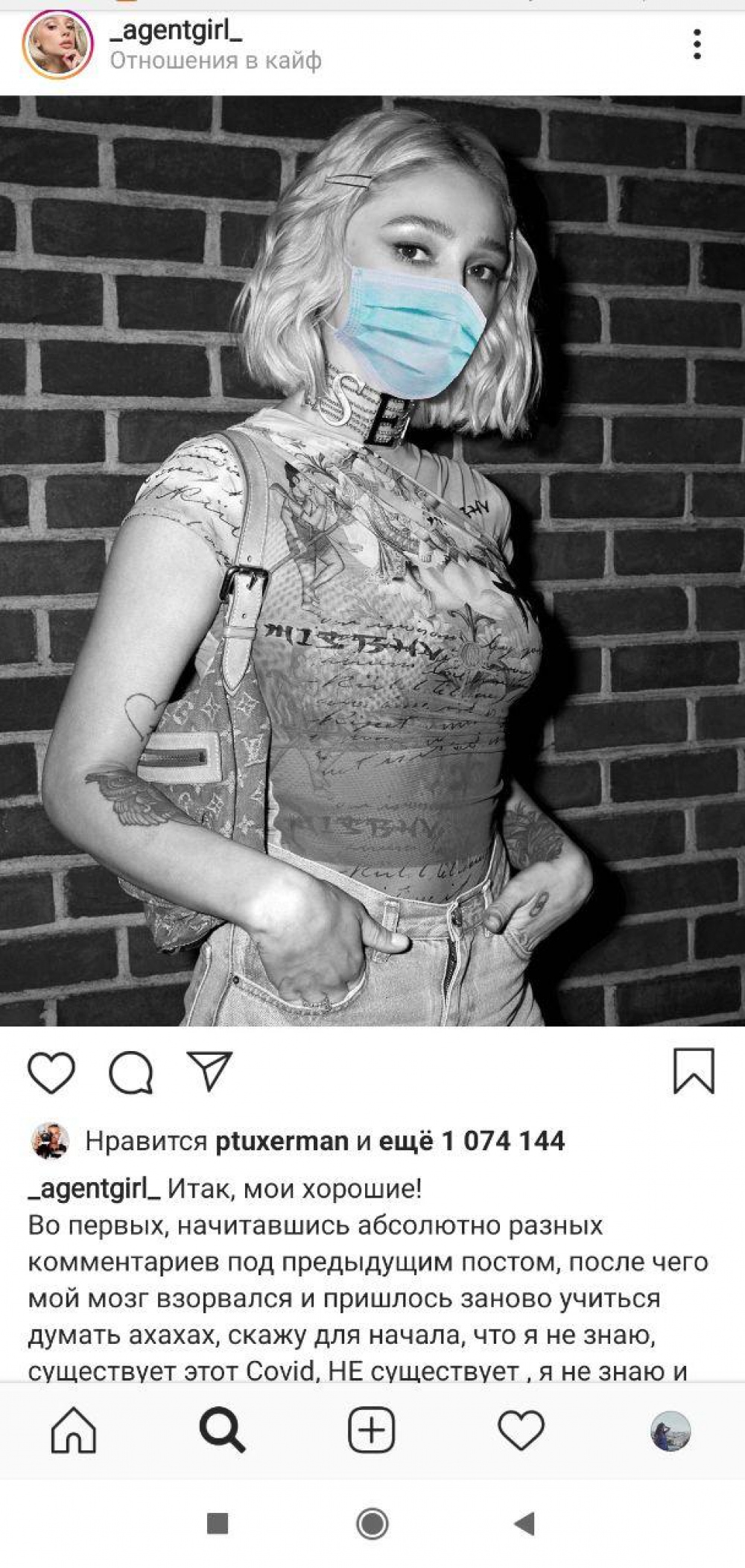
Task: Switch to my profile tab
Action: [x=670, y=1430]
